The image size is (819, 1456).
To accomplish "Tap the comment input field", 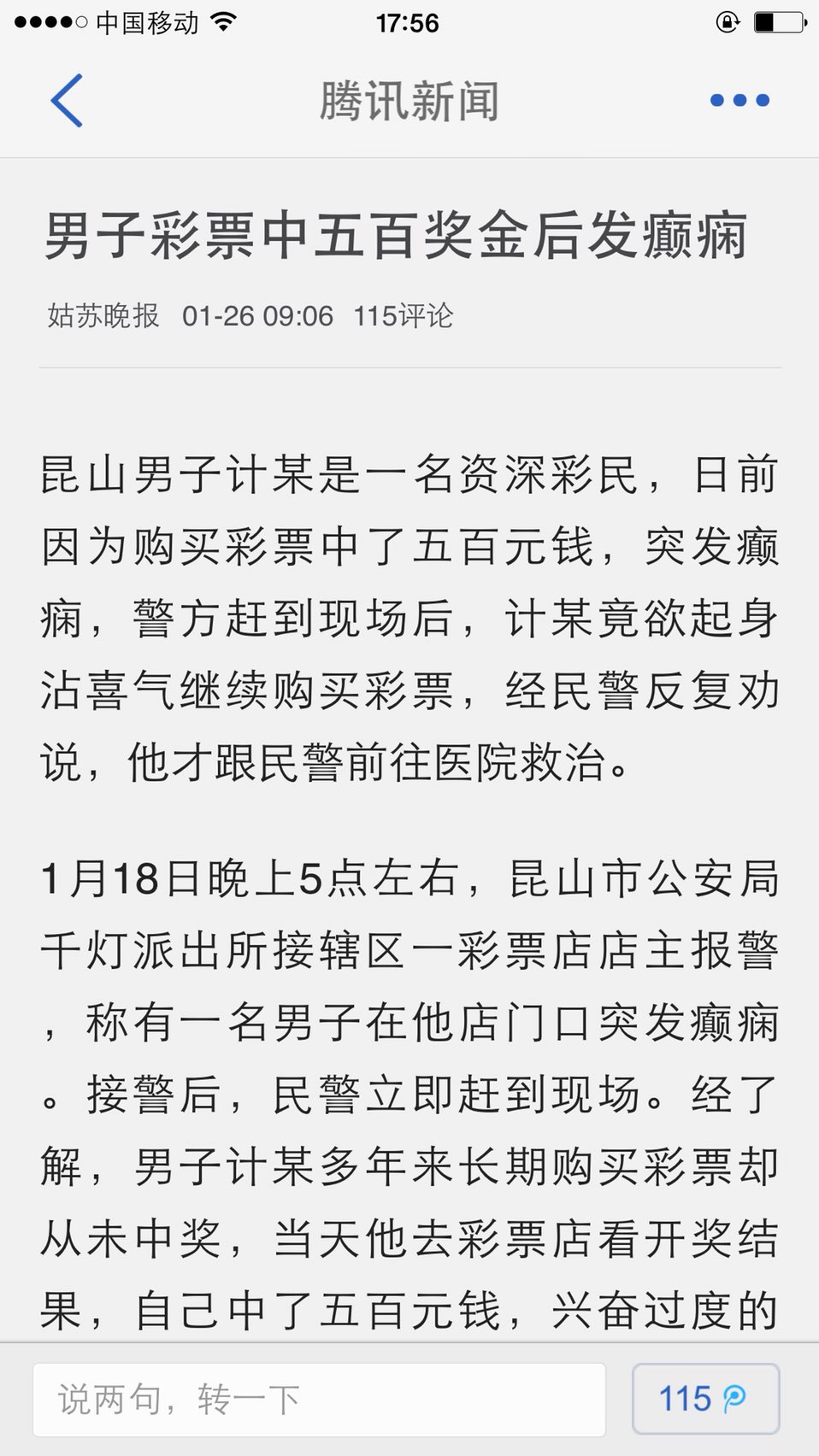I will click(x=319, y=1400).
